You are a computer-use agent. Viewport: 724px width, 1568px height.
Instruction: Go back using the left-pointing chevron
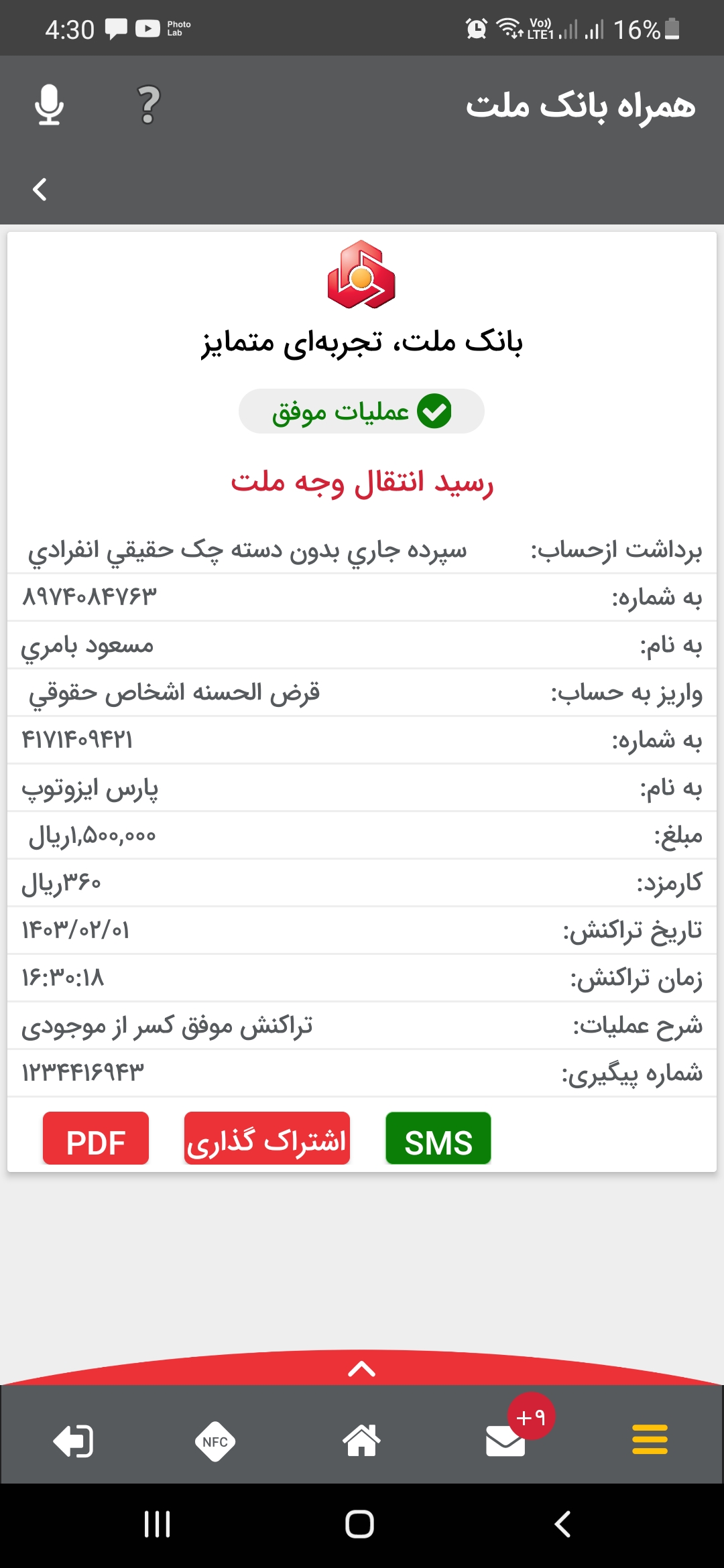[x=39, y=188]
